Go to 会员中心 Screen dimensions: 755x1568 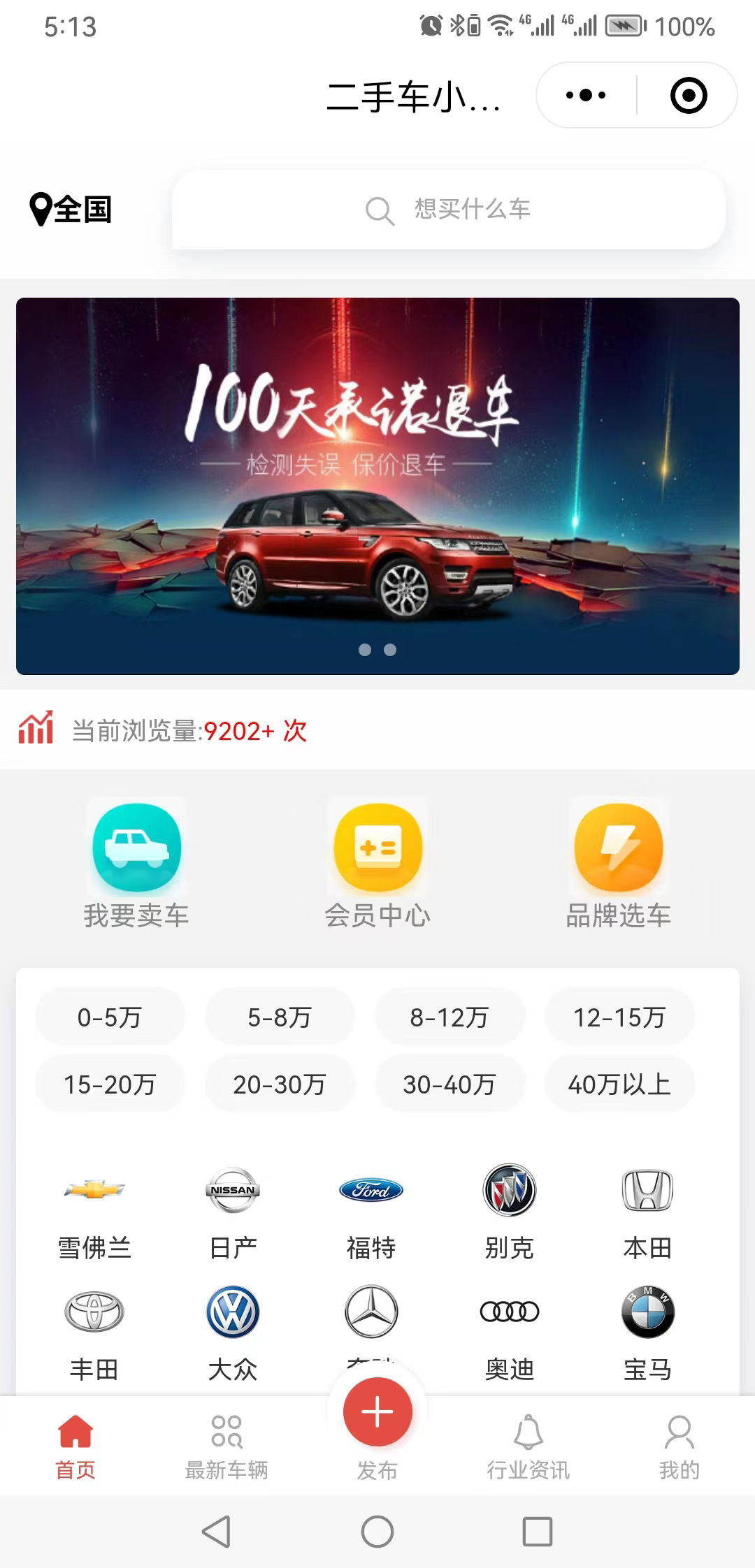[x=377, y=864]
